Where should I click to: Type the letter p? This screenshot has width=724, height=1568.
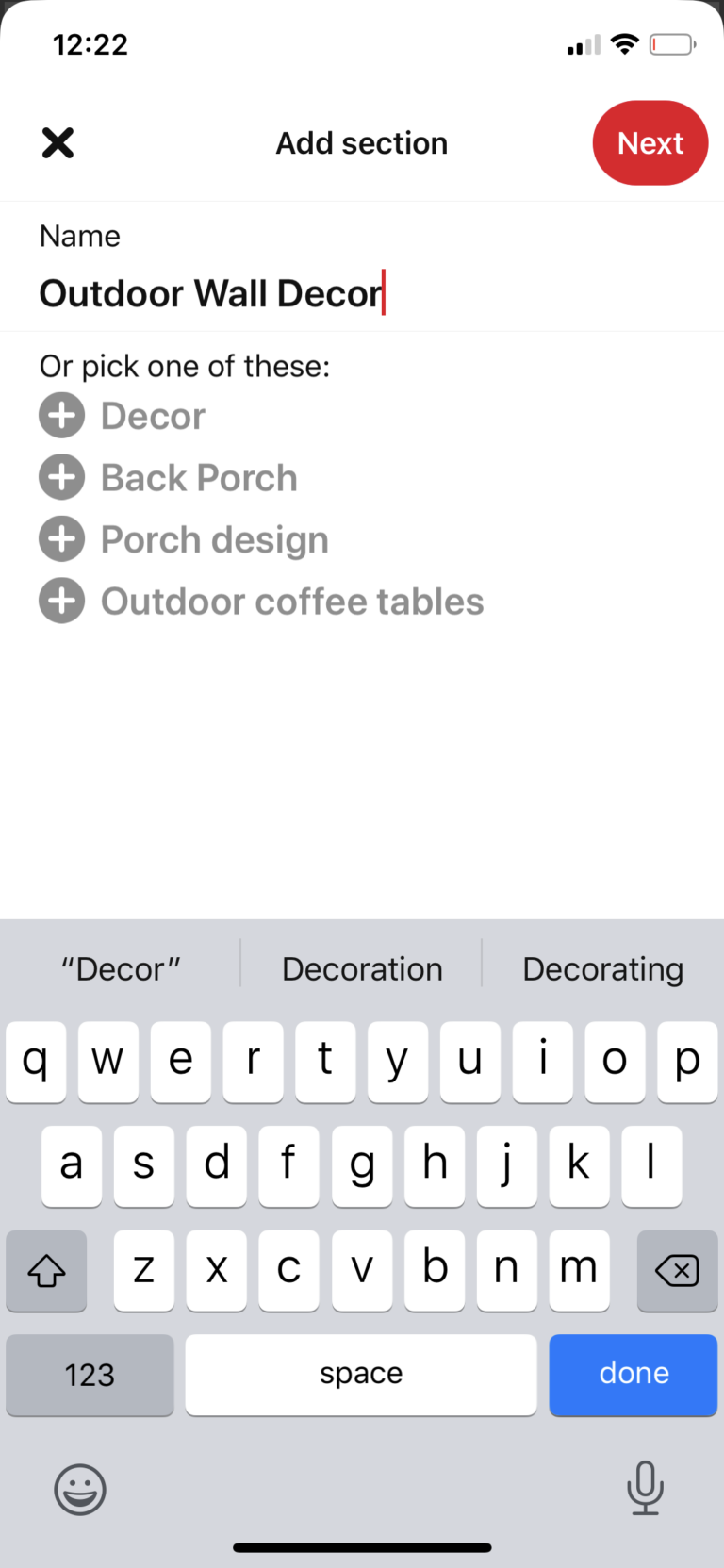click(x=687, y=1062)
